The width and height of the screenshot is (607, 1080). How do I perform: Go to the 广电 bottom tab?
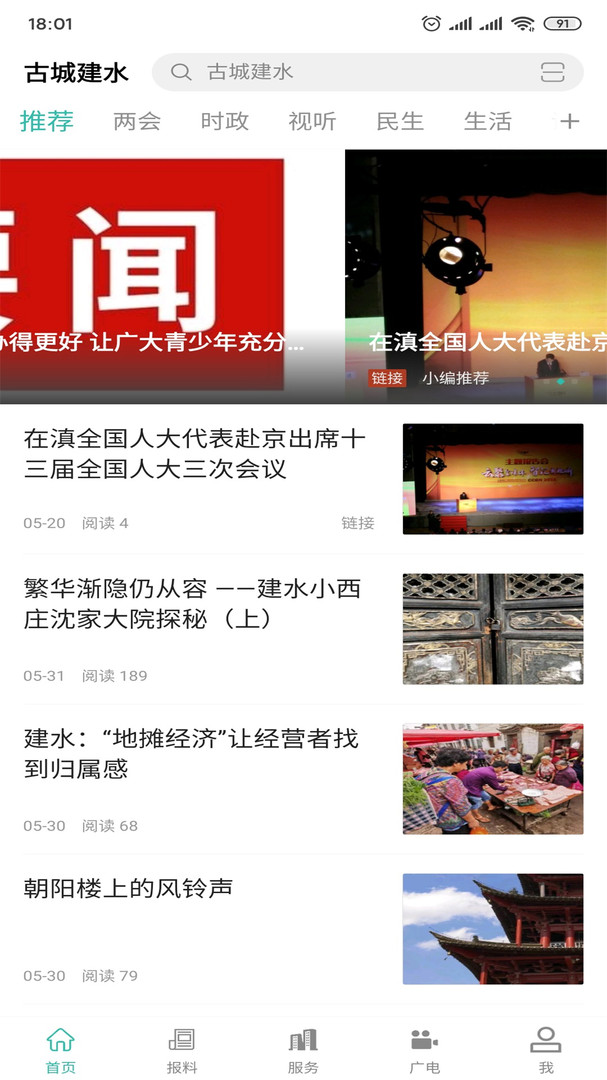pyautogui.click(x=425, y=1050)
